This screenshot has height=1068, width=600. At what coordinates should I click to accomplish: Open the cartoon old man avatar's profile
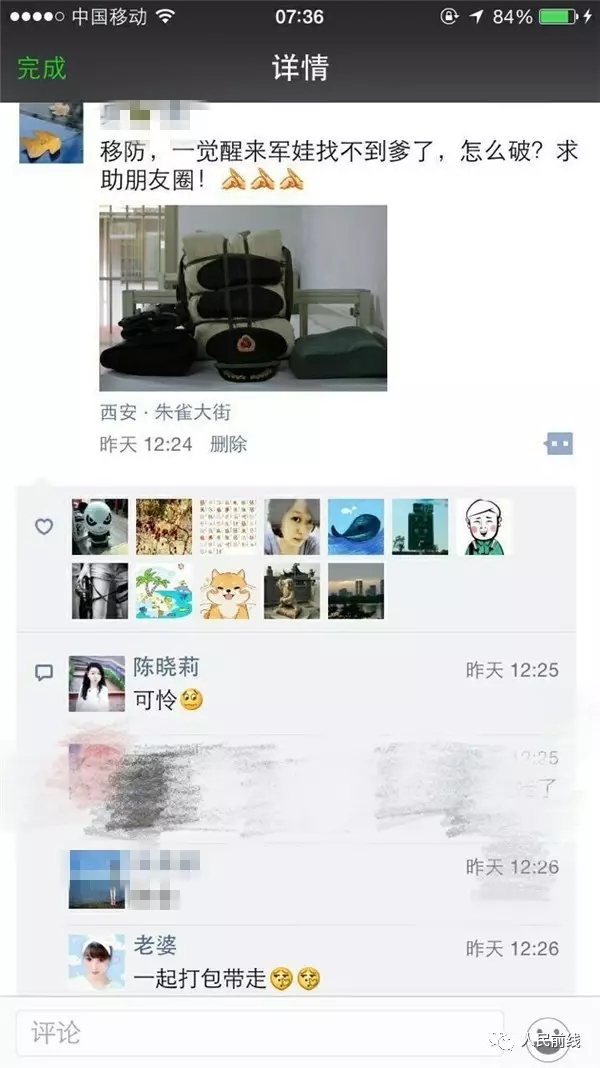484,527
